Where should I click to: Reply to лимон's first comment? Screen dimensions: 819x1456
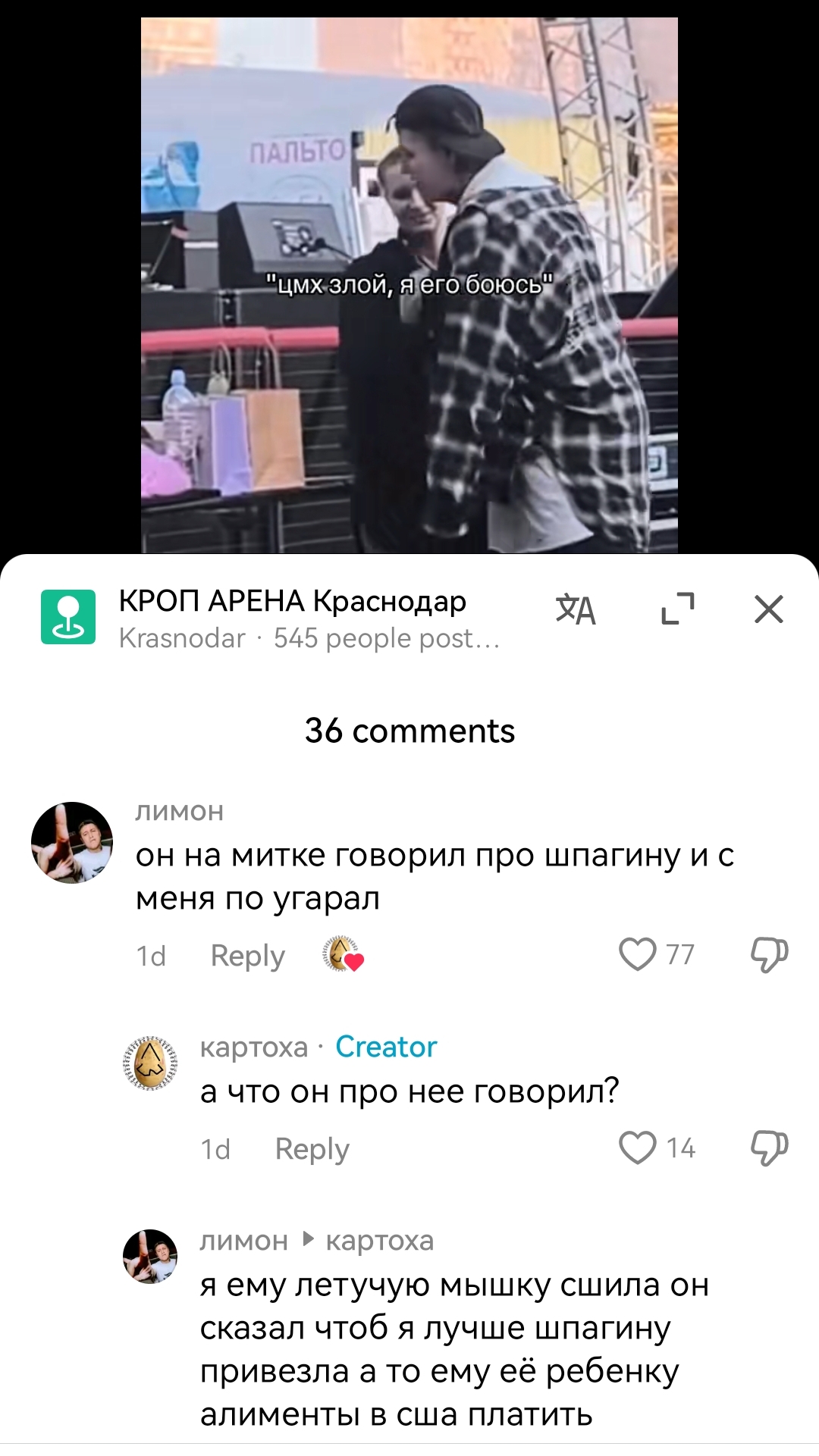247,956
